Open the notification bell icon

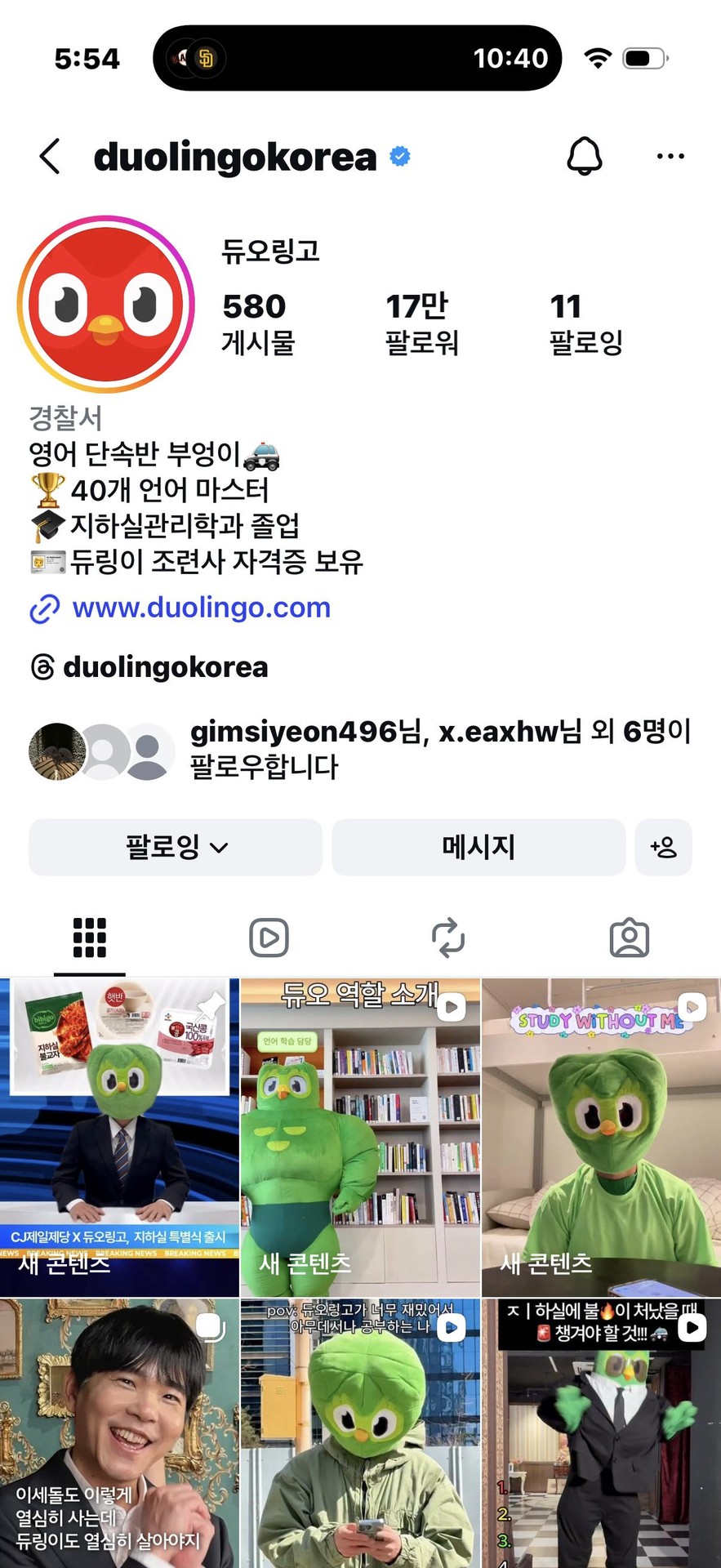[x=585, y=155]
